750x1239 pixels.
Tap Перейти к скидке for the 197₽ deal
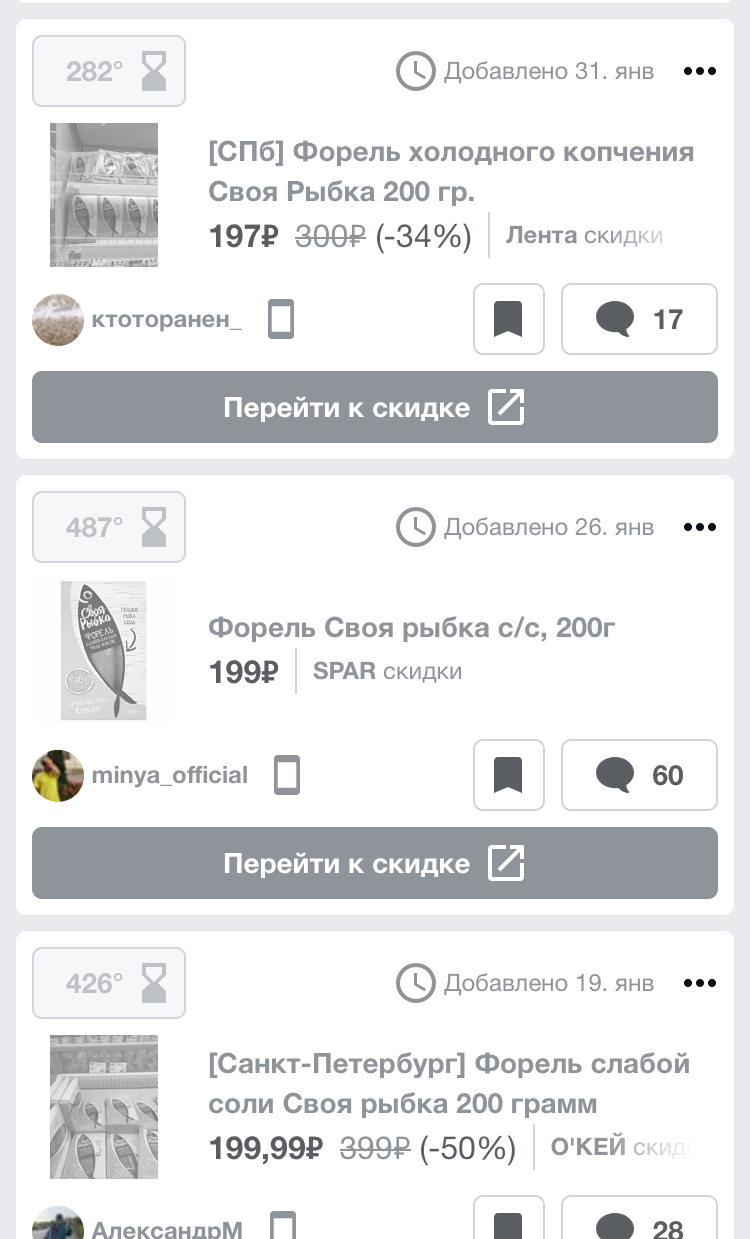(x=375, y=407)
